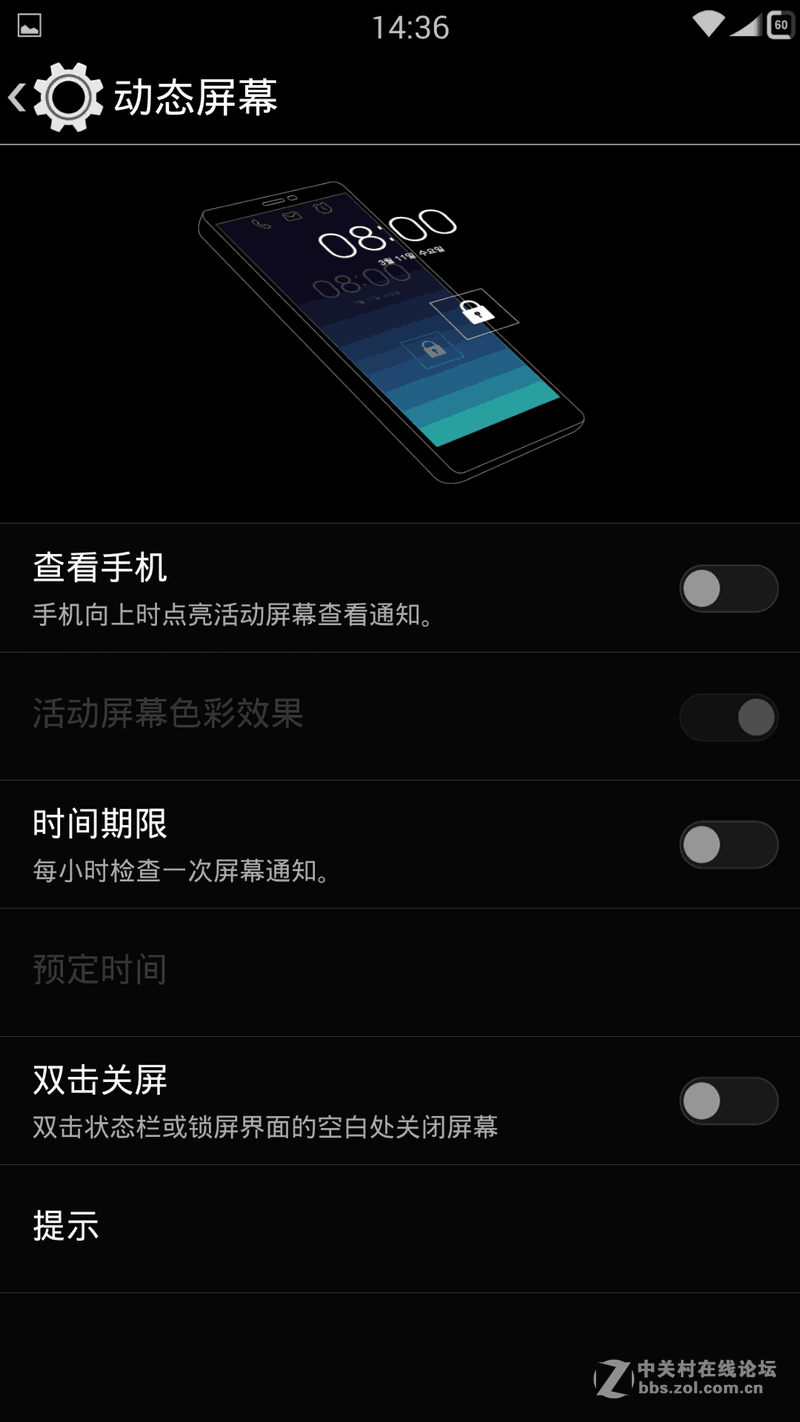Turn on the 时间期限 toggle
The height and width of the screenshot is (1422, 800).
tap(728, 844)
